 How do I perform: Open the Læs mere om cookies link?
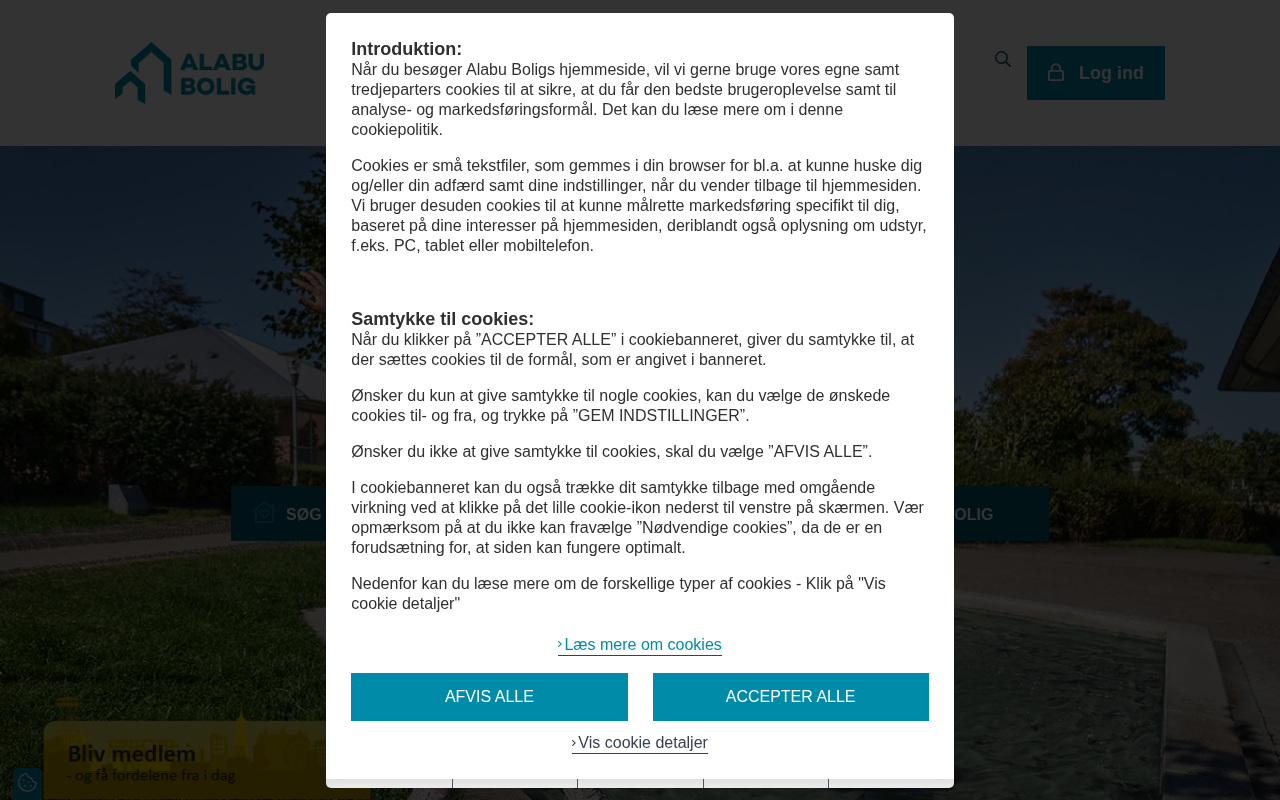pyautogui.click(x=640, y=645)
